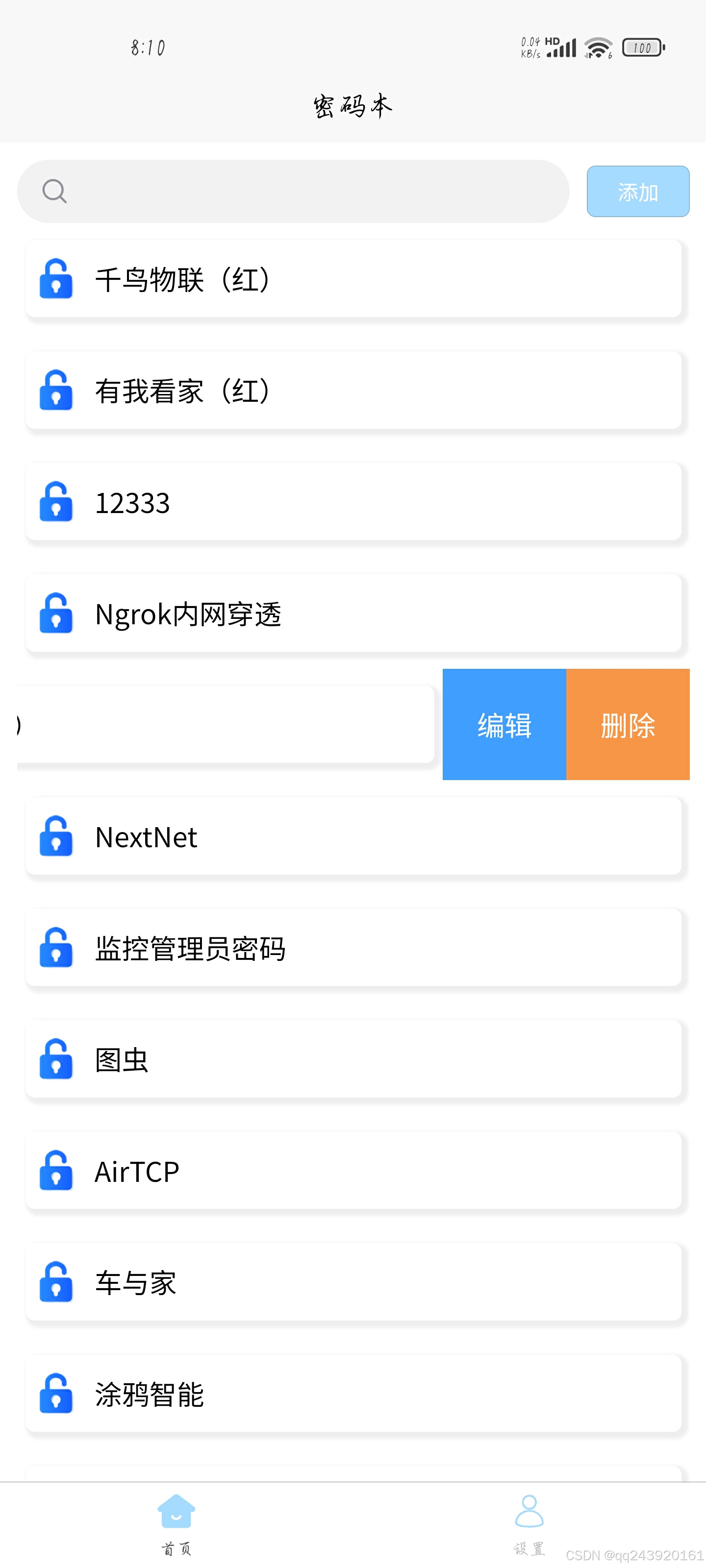Click the 删除 button on swiped entry
706x1568 pixels.
tap(628, 724)
